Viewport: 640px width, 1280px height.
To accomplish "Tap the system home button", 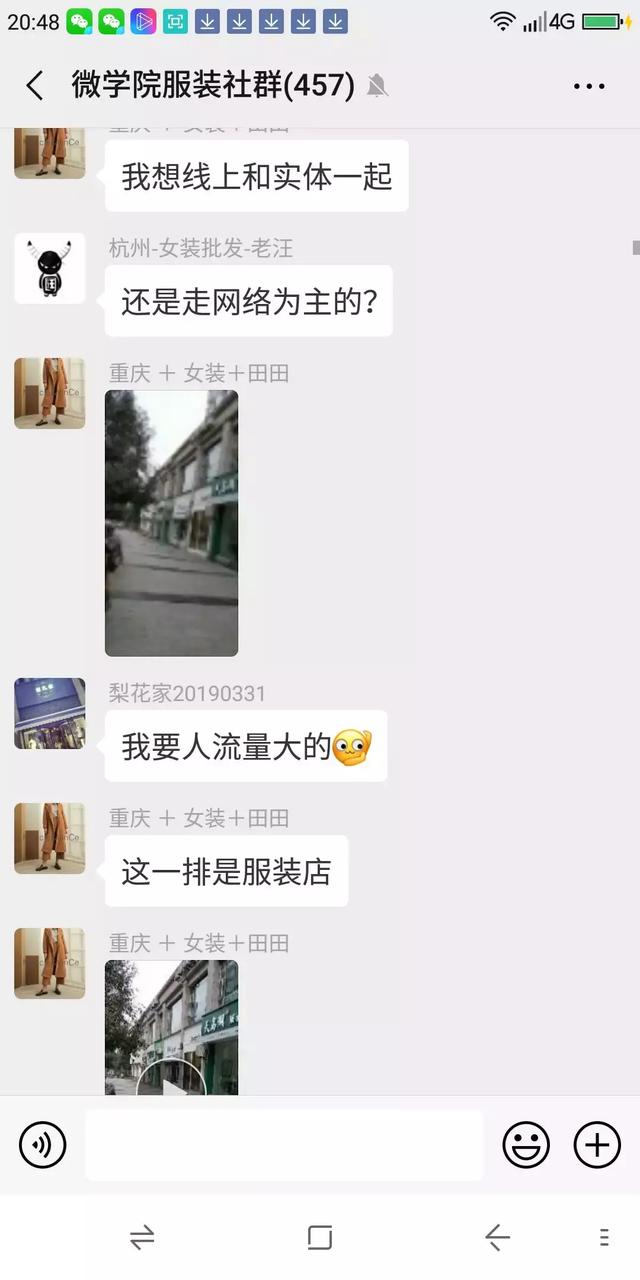I will tap(319, 1238).
